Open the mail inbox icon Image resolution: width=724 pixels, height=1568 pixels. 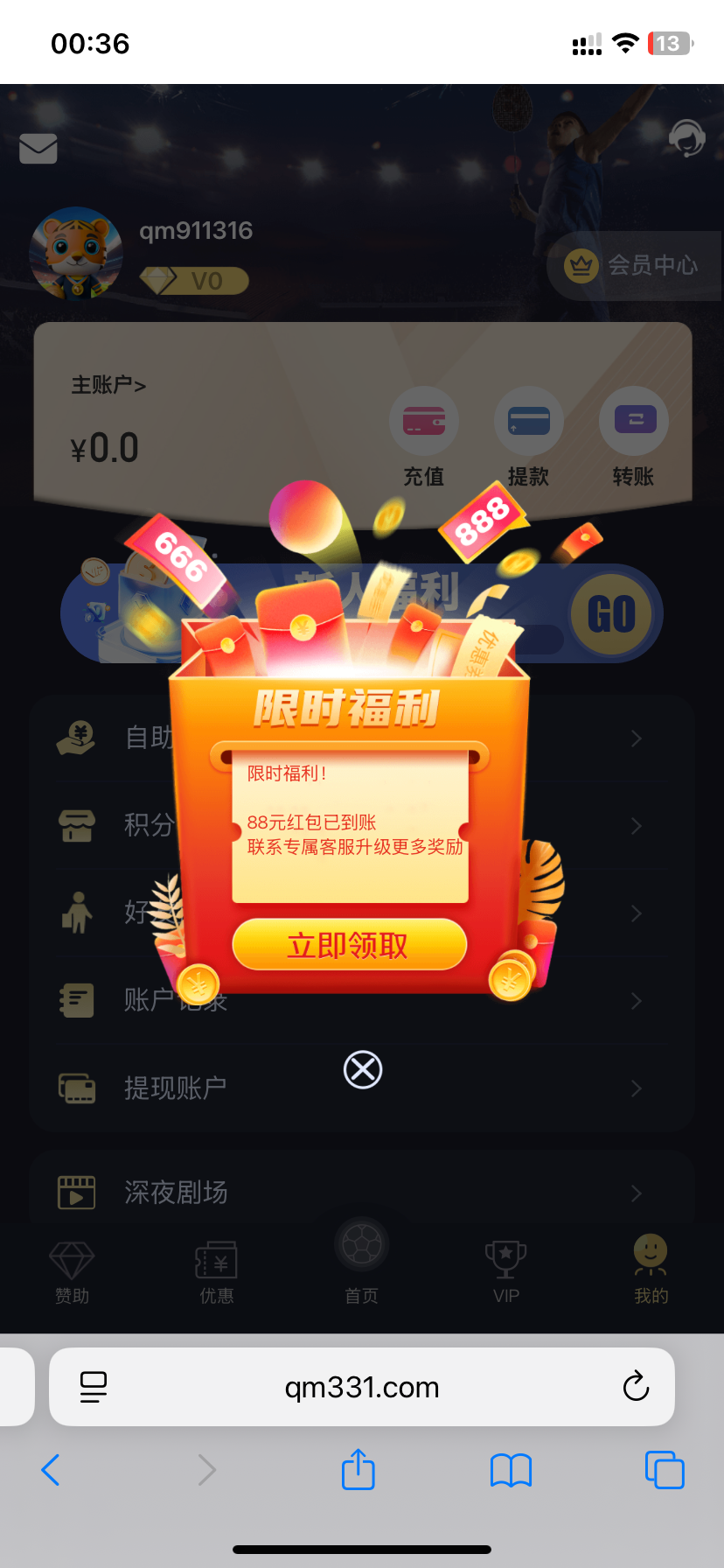(x=38, y=149)
